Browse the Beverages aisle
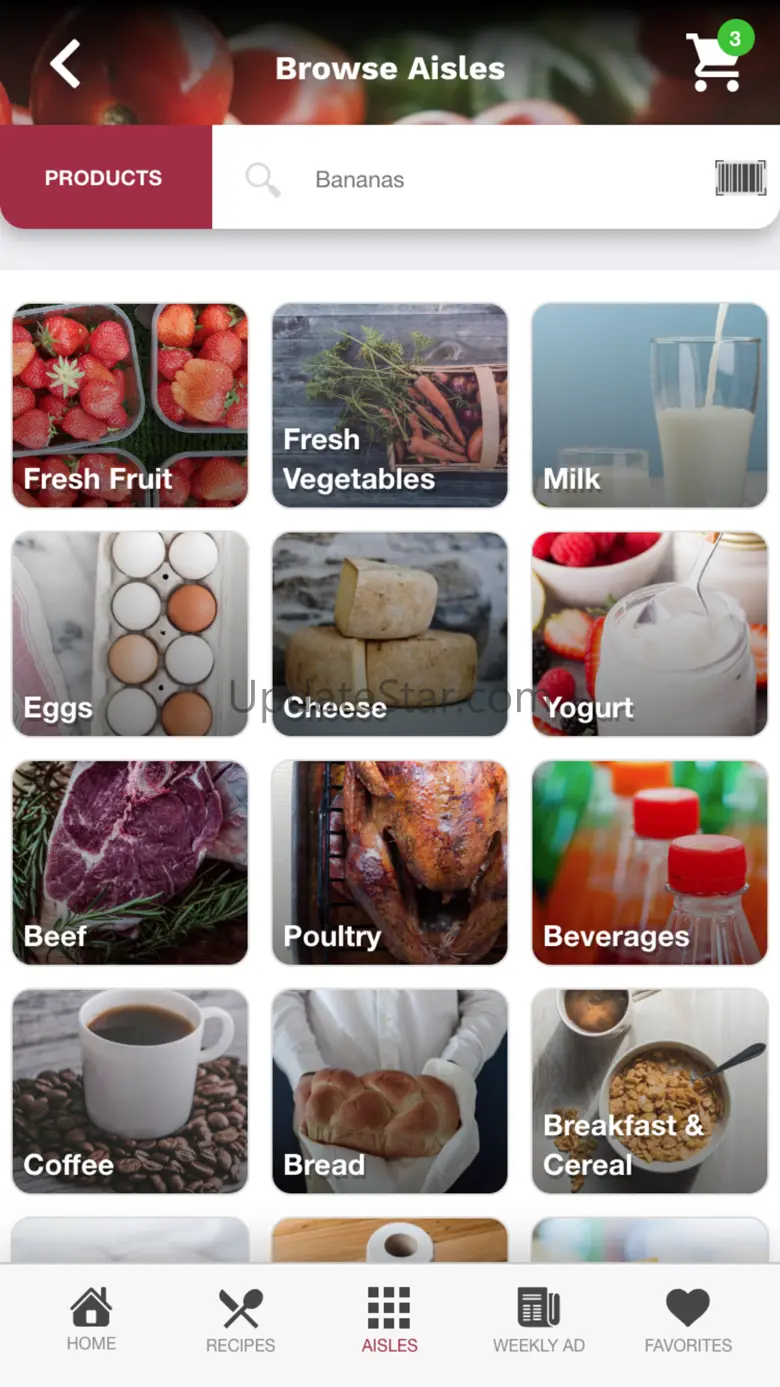The width and height of the screenshot is (780, 1387). click(650, 862)
